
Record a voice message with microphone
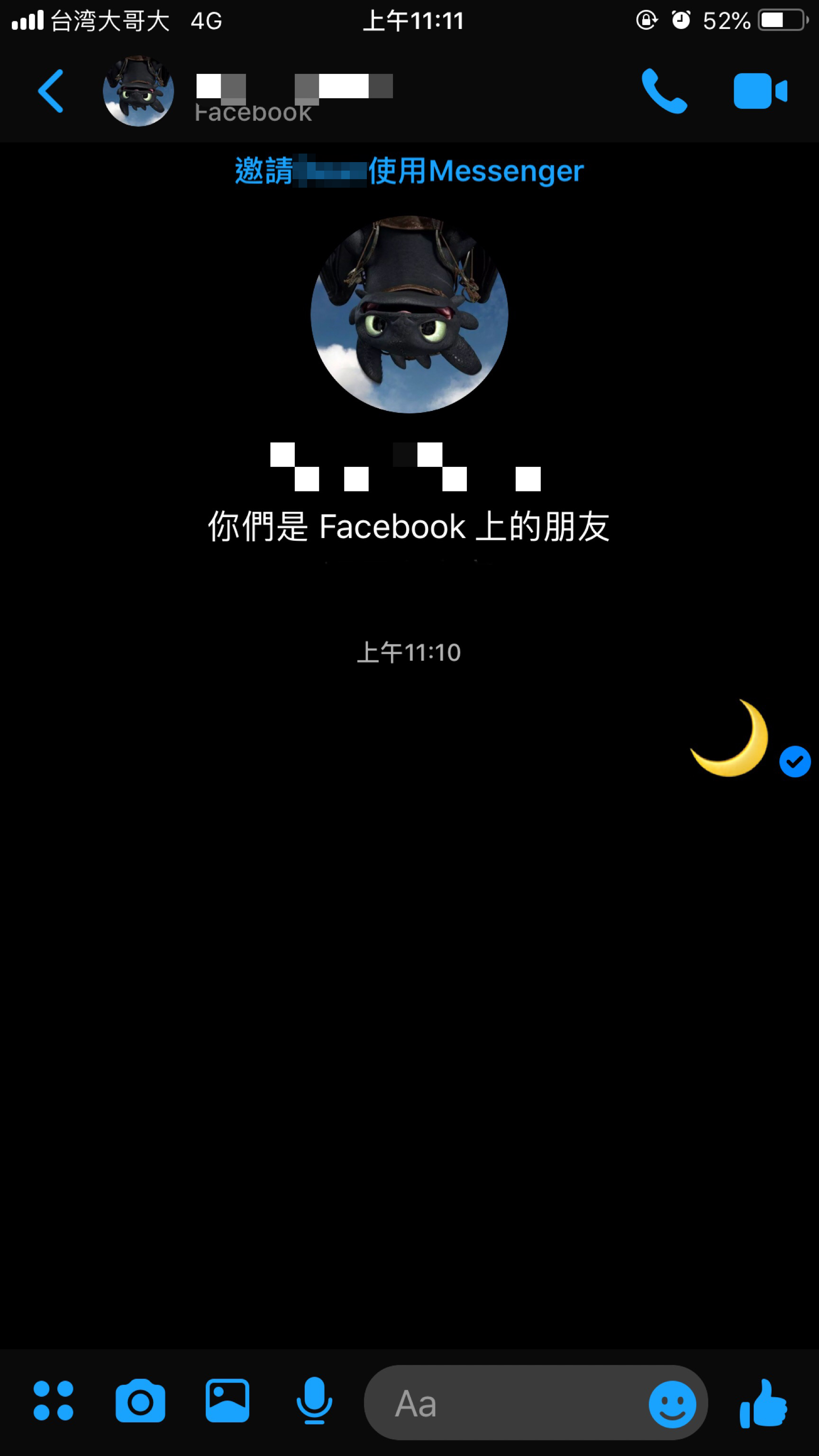(314, 1401)
